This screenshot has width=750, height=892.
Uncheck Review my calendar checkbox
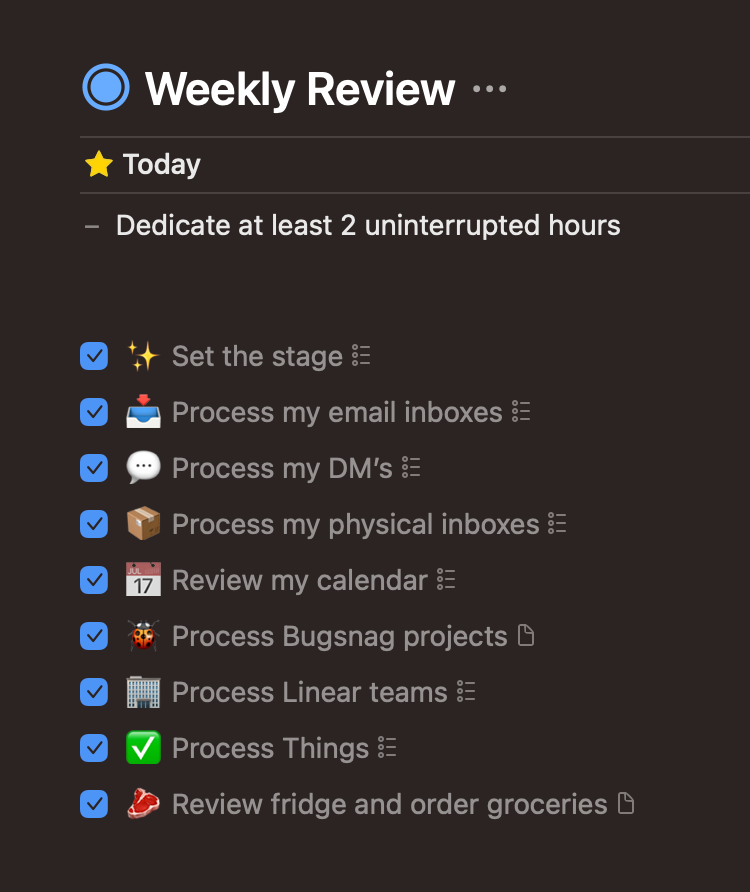[94, 580]
